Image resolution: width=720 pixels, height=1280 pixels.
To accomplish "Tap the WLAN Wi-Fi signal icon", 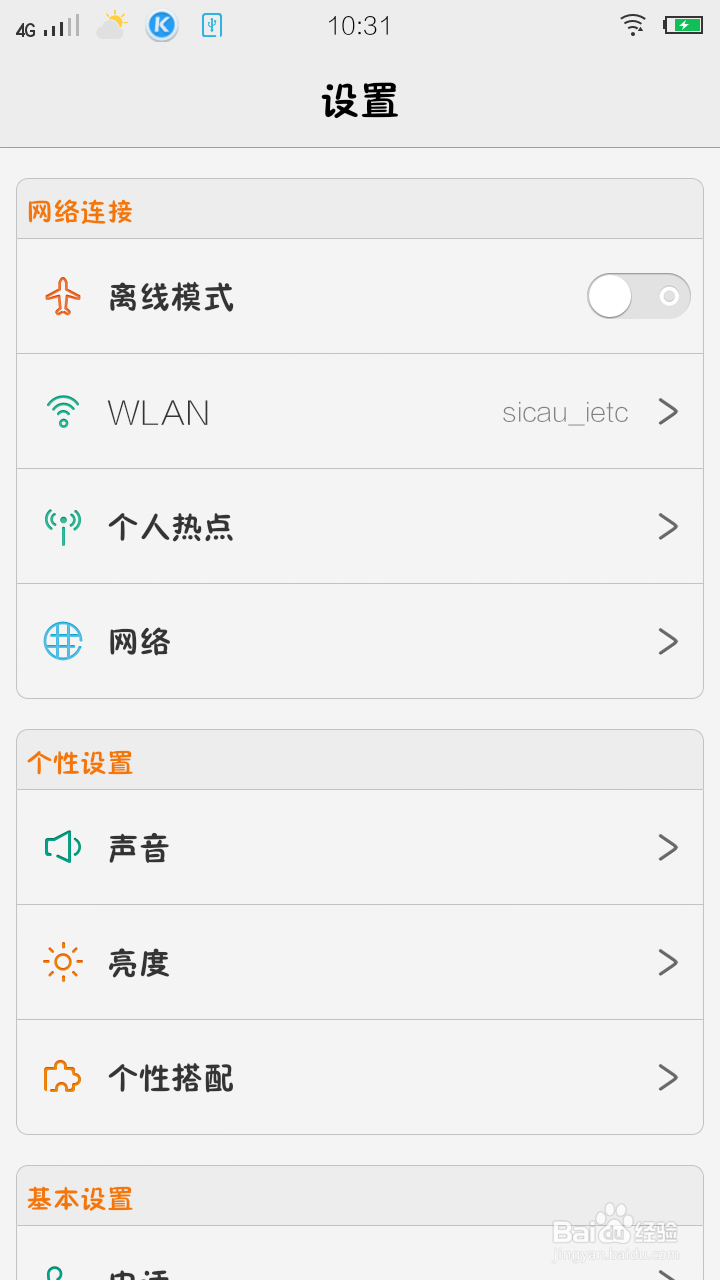I will 63,411.
